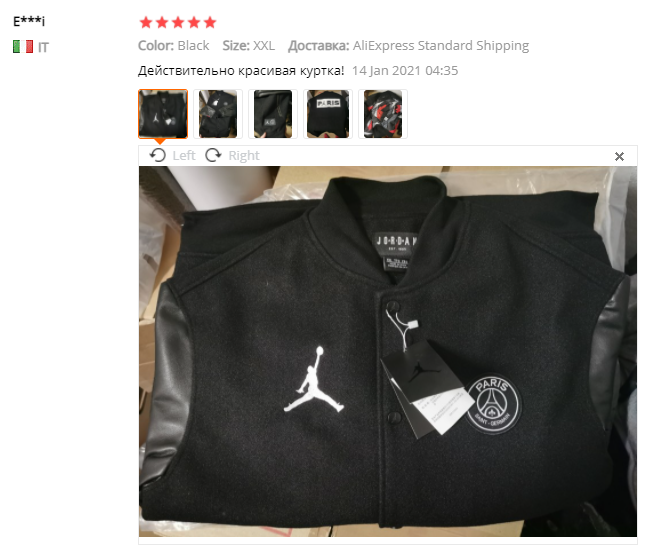Select the highlighted thumbnail with the Jumpman logo

(x=163, y=113)
